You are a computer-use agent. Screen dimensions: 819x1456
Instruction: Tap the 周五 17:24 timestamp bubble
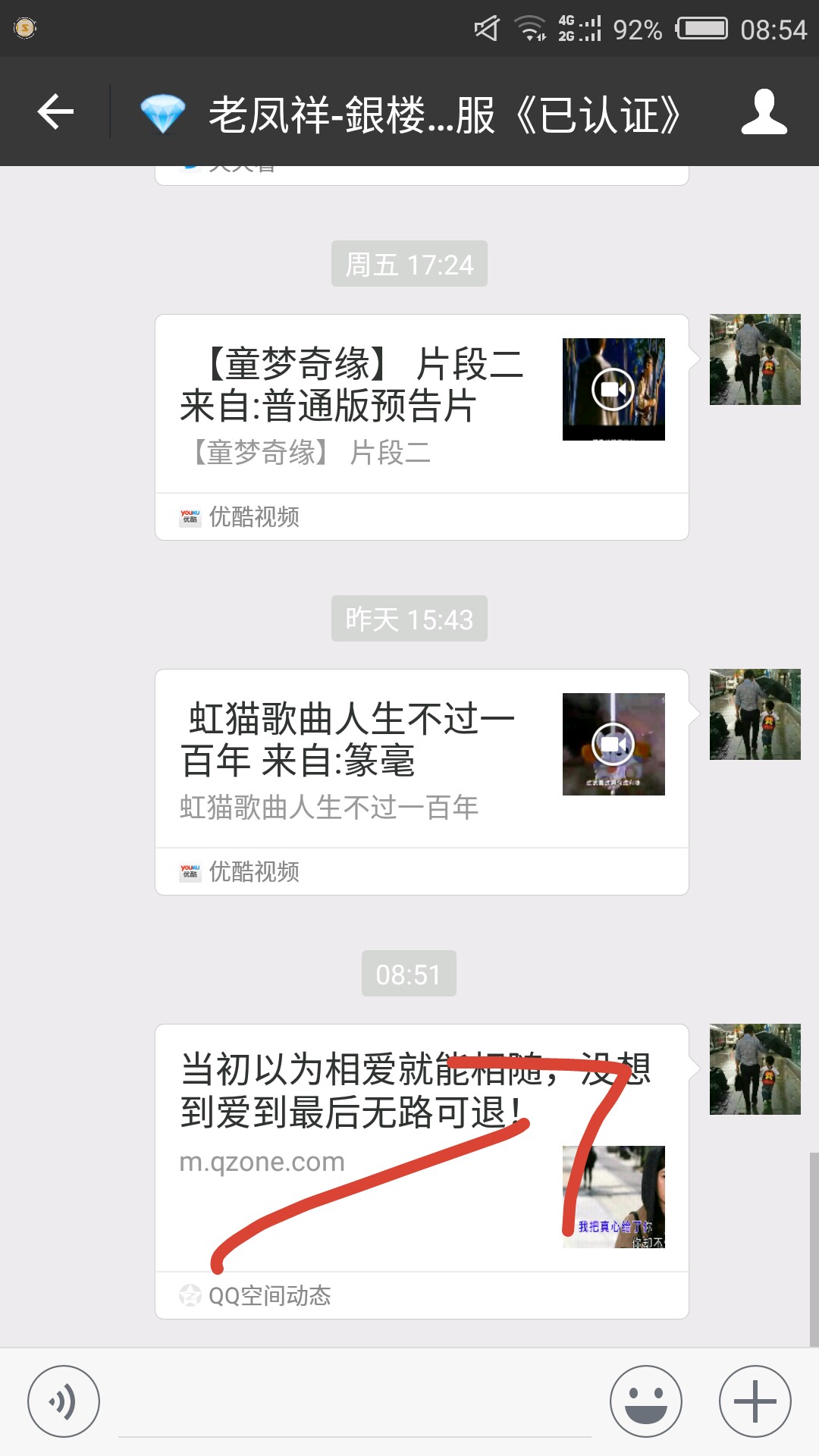(x=409, y=264)
